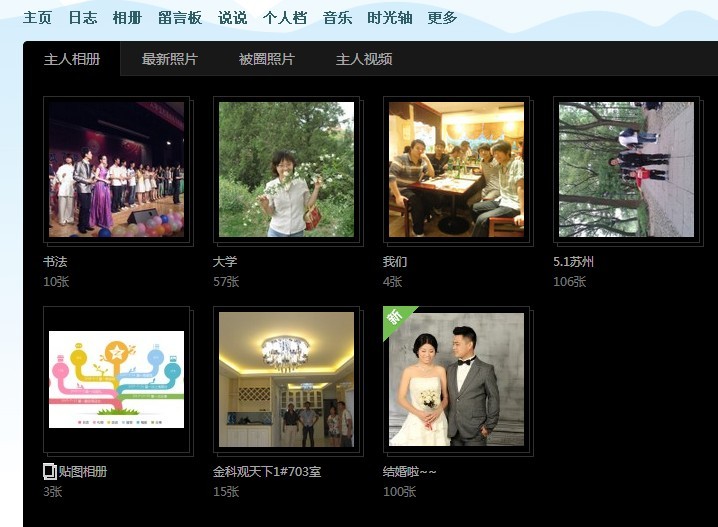Open the 留言板 message board
The height and width of the screenshot is (527, 718).
(179, 18)
